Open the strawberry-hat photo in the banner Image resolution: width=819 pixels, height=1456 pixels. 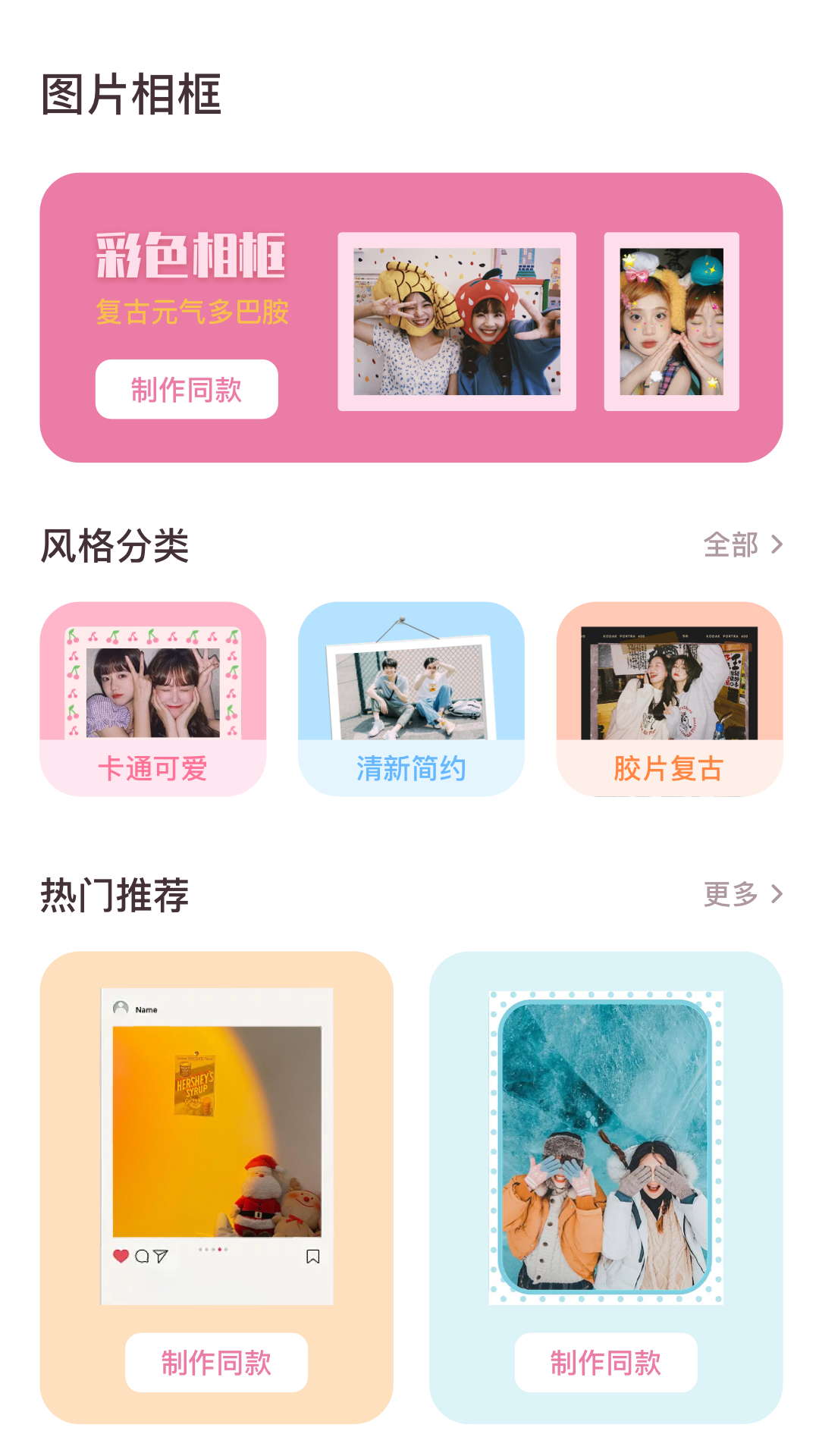click(458, 324)
